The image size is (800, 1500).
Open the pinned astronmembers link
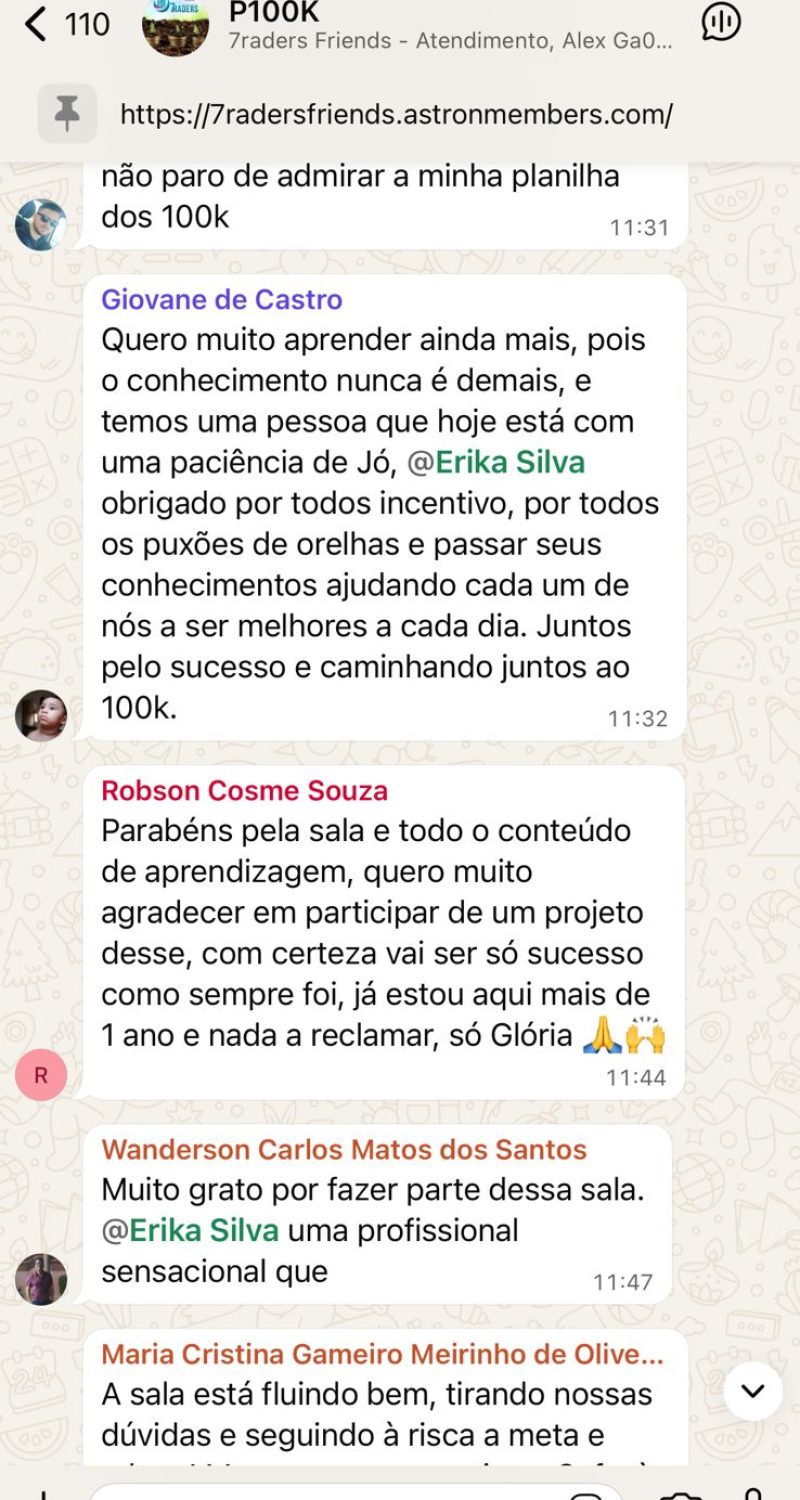(396, 114)
